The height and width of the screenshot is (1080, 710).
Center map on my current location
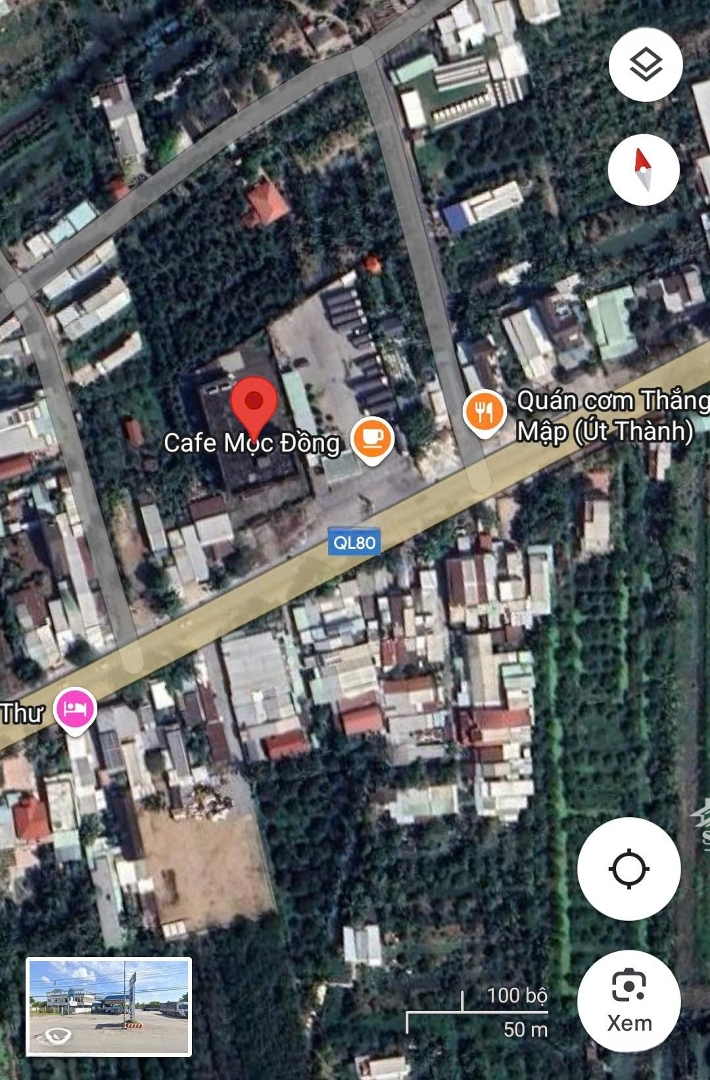point(629,869)
